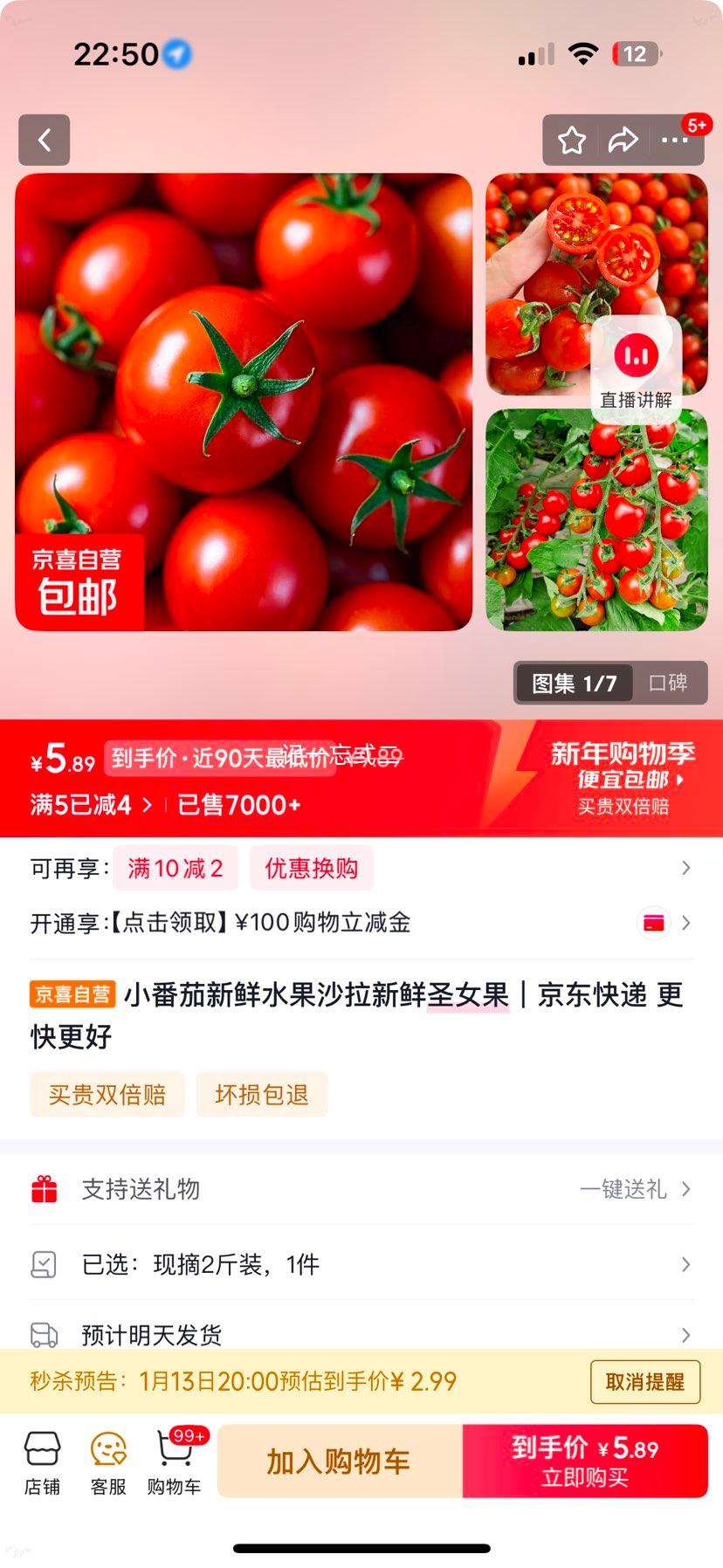Tap 立即购买 to buy now
The width and height of the screenshot is (723, 1568).
pyautogui.click(x=583, y=1461)
